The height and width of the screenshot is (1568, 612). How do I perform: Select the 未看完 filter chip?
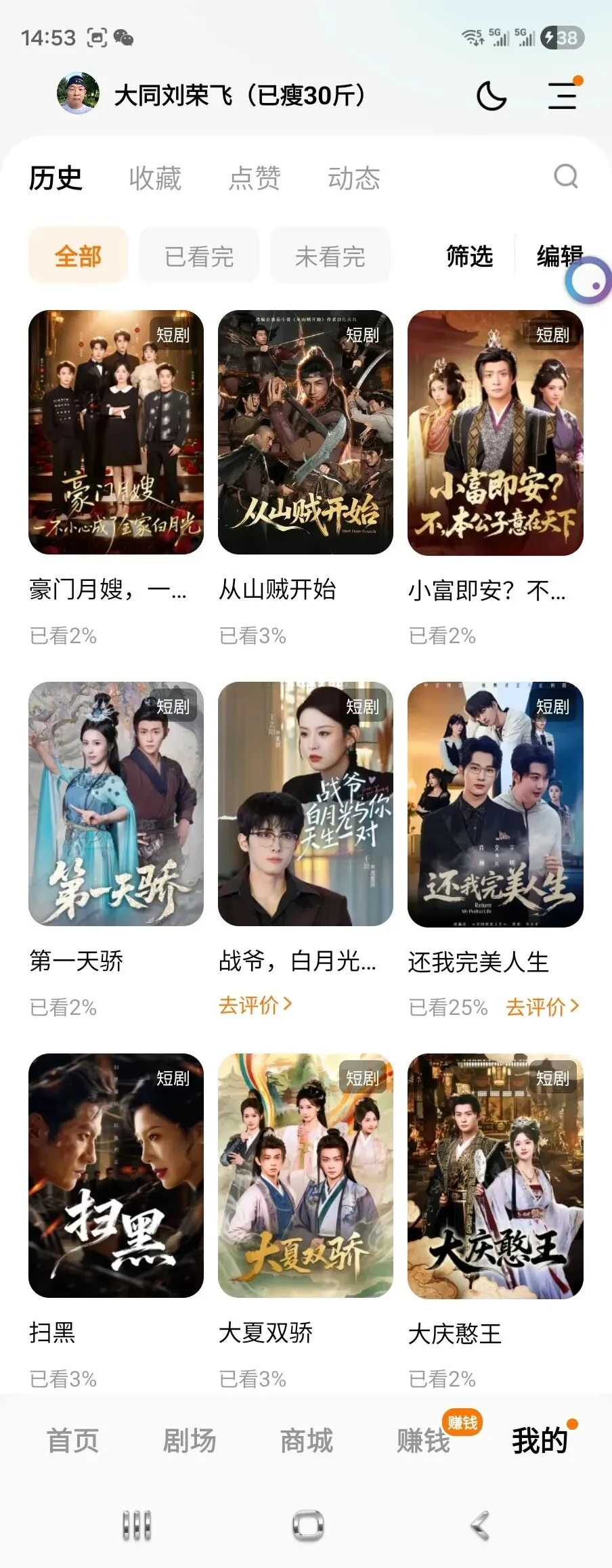pos(330,256)
